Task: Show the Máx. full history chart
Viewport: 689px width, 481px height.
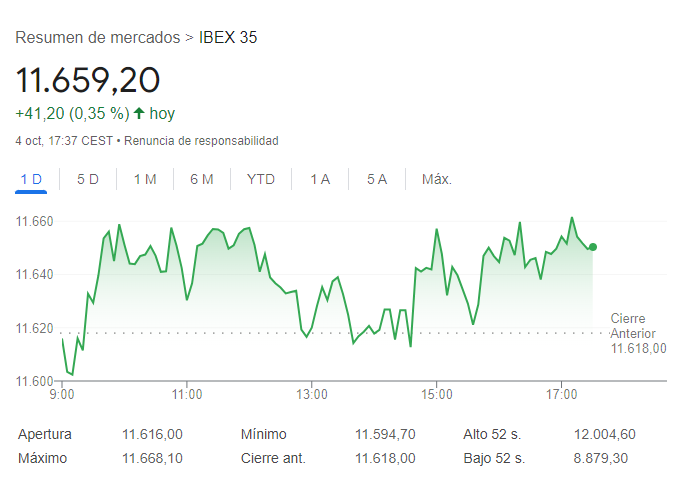Action: point(437,179)
